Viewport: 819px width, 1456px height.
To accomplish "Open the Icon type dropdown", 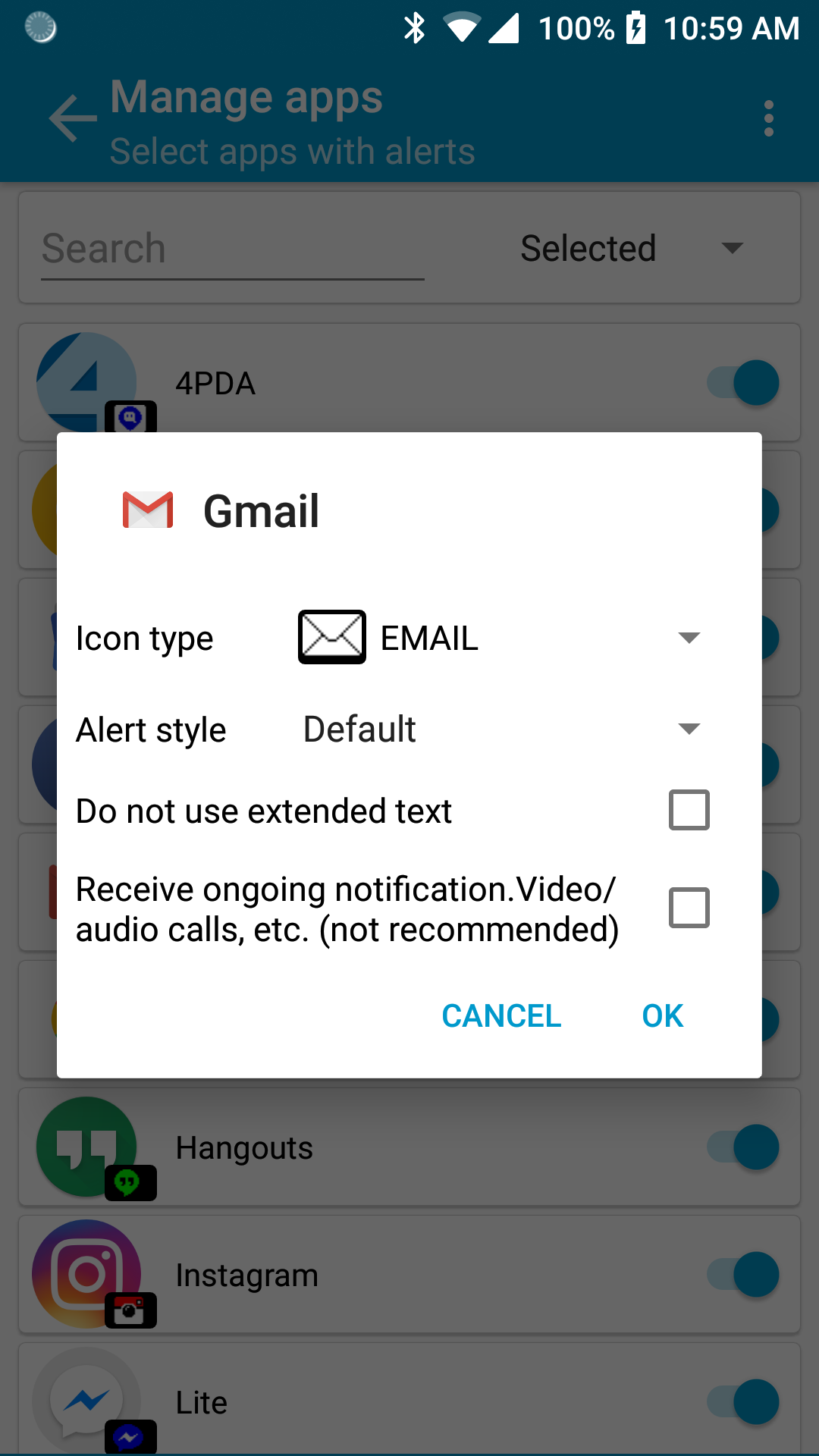I will tap(689, 637).
